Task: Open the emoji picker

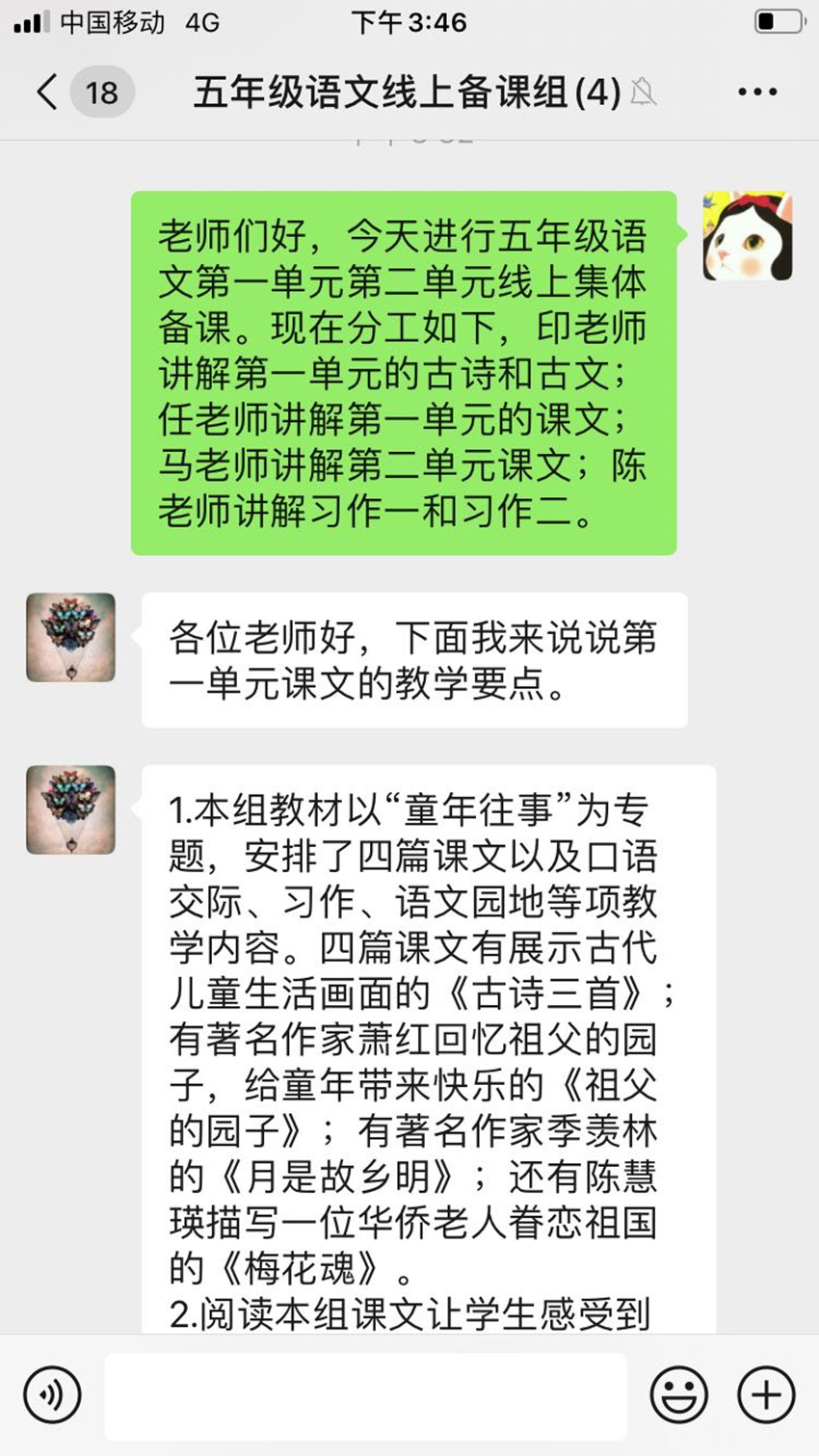Action: pyautogui.click(x=678, y=1394)
